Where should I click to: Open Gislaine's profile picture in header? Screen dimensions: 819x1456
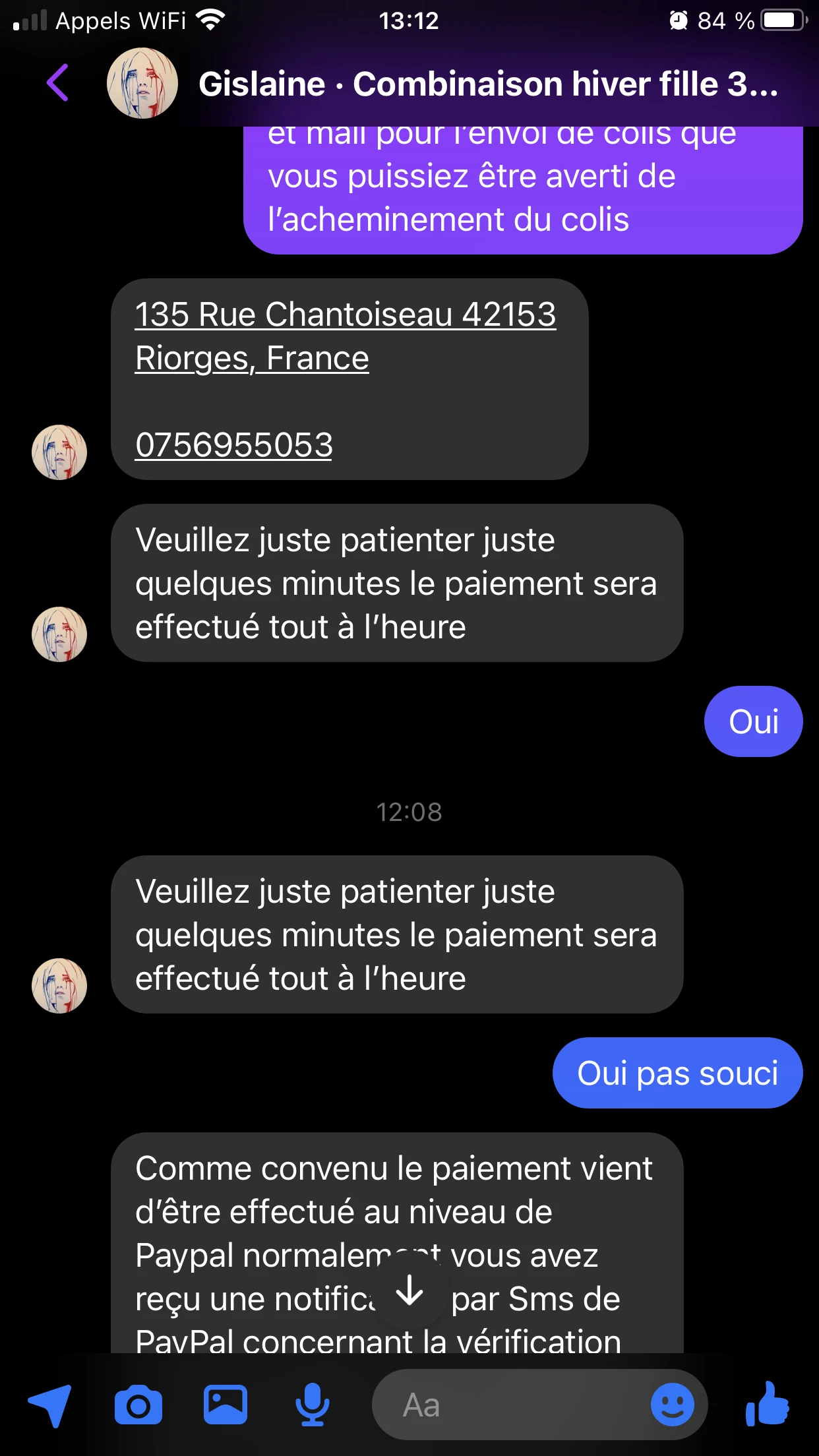pos(142,84)
